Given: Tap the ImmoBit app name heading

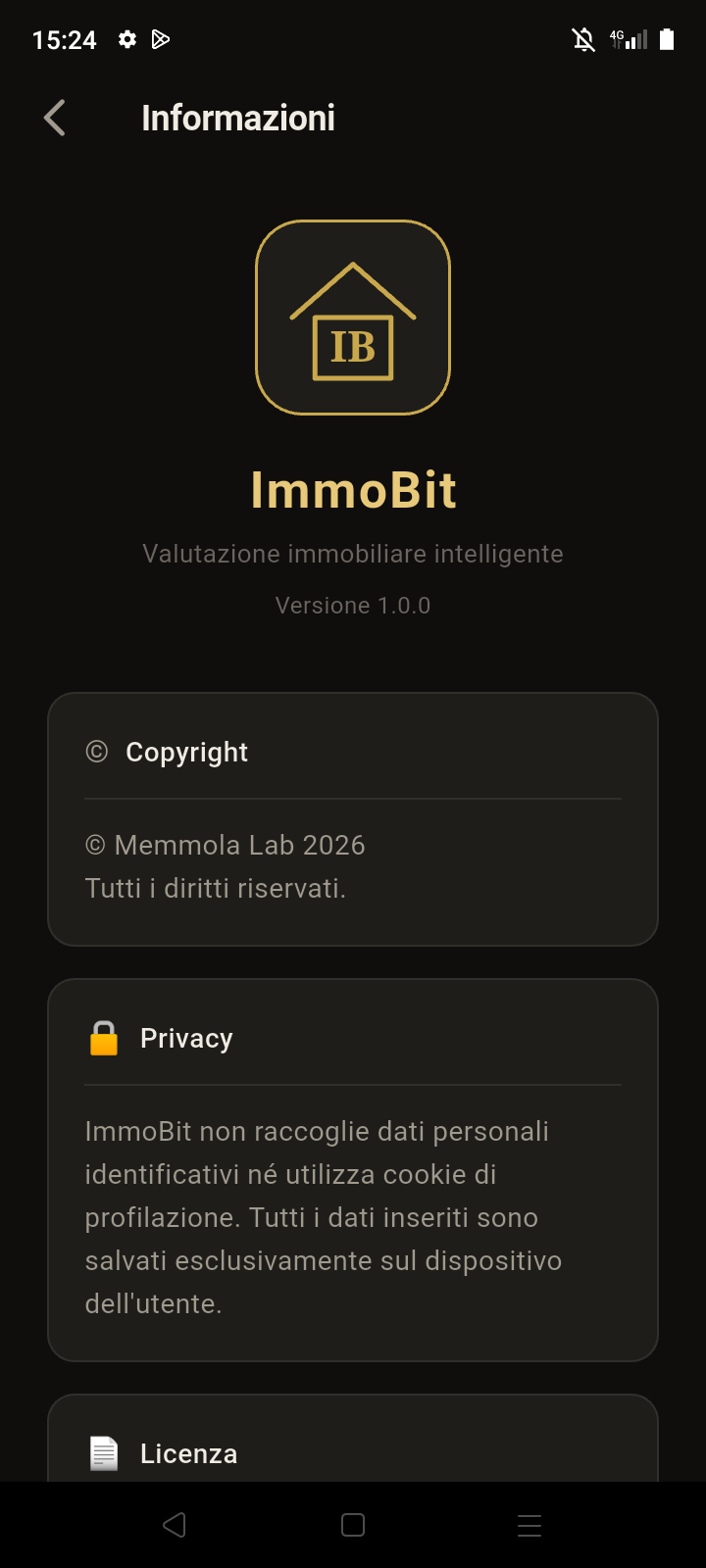Looking at the screenshot, I should point(353,490).
